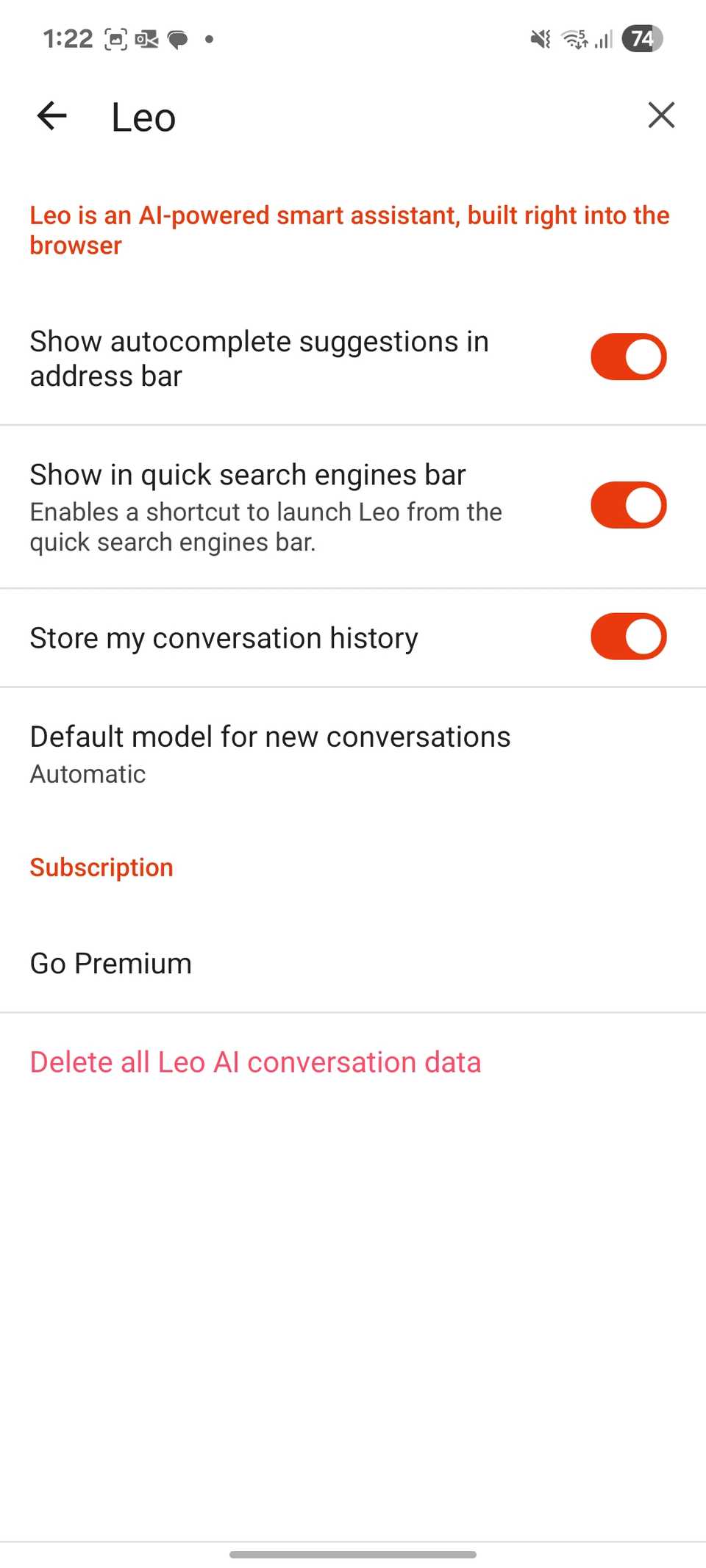Screen dimensions: 706x1568
Task: Select the Automatic model option
Action: [88, 773]
